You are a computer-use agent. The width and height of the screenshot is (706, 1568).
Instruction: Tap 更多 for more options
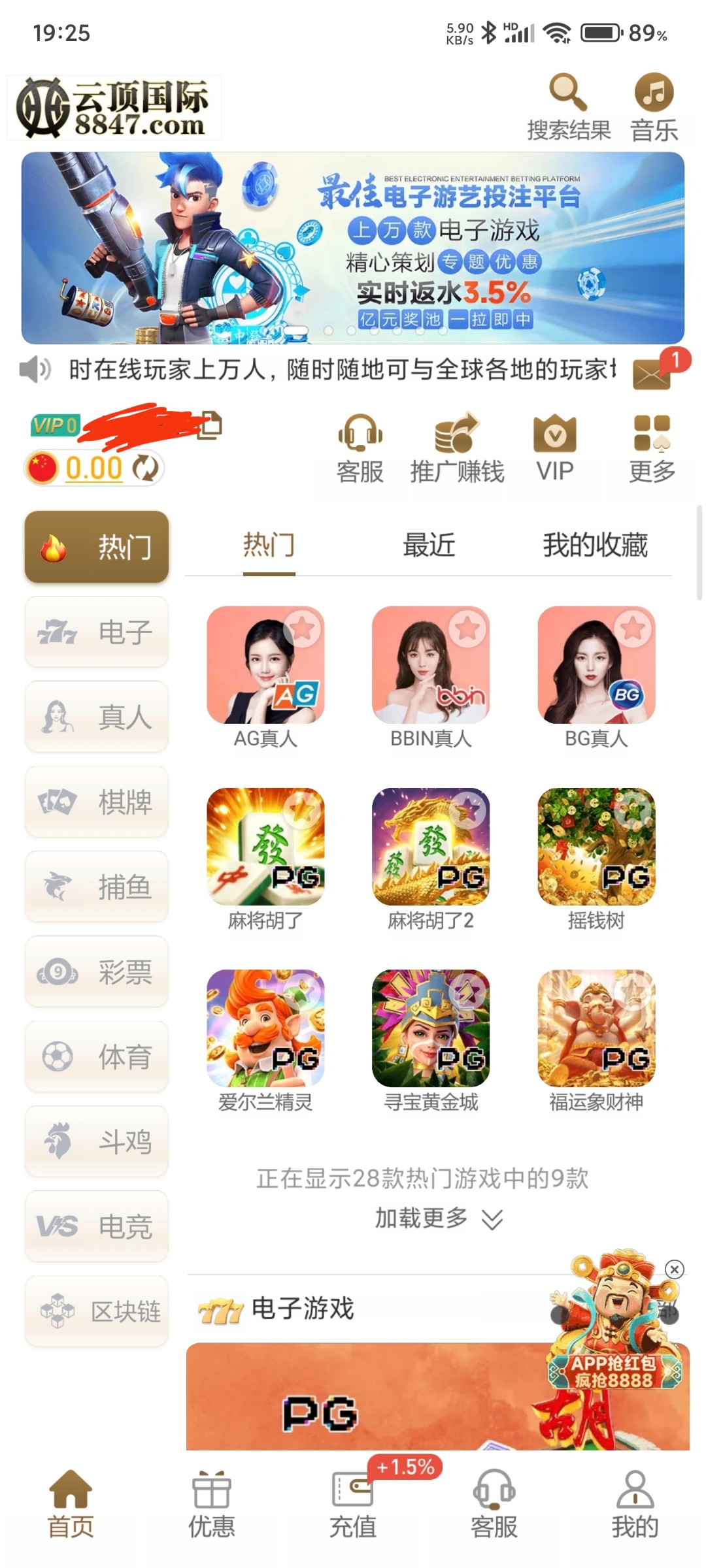pos(652,448)
